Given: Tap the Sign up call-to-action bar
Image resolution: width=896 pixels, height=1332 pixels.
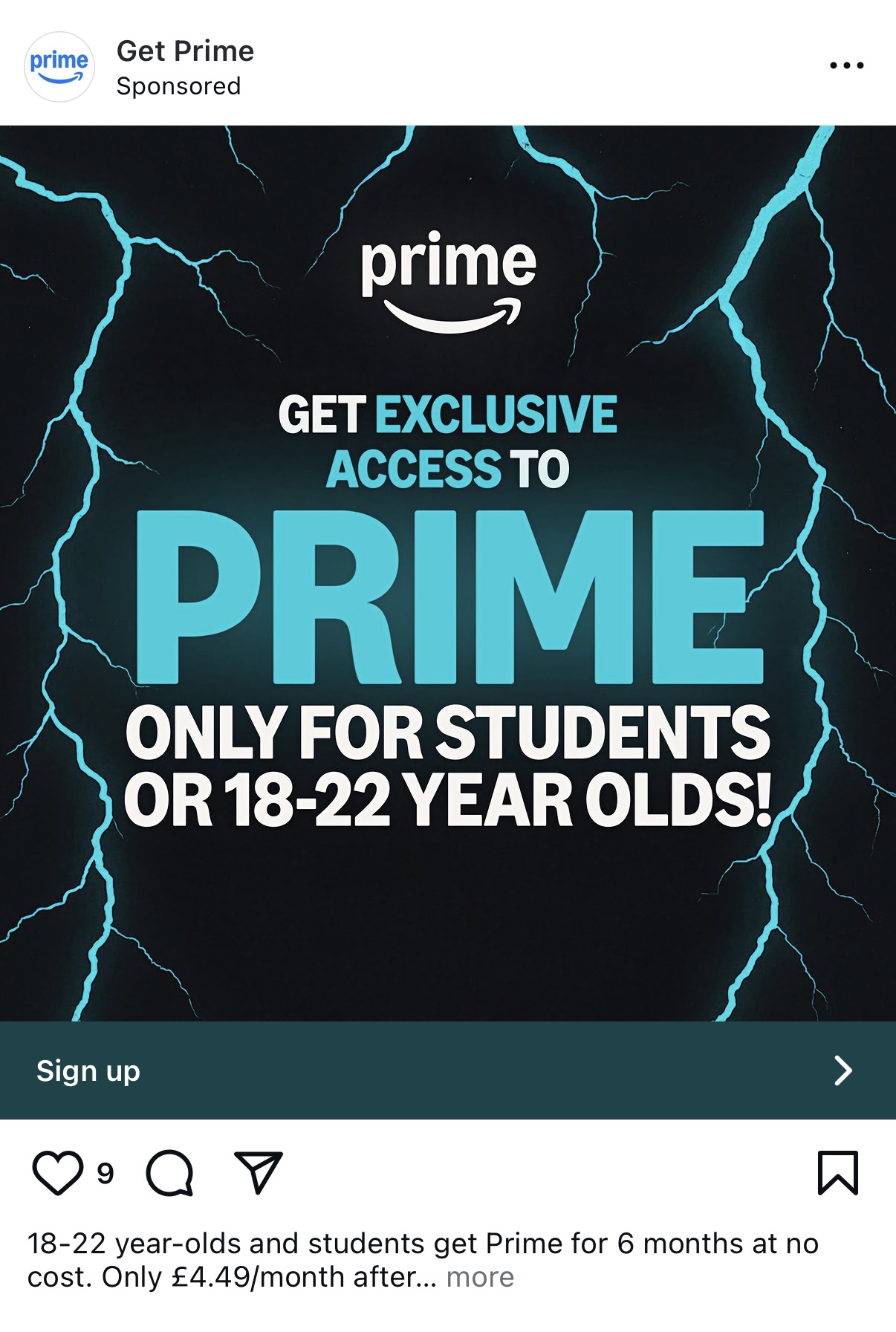Looking at the screenshot, I should (x=447, y=1070).
